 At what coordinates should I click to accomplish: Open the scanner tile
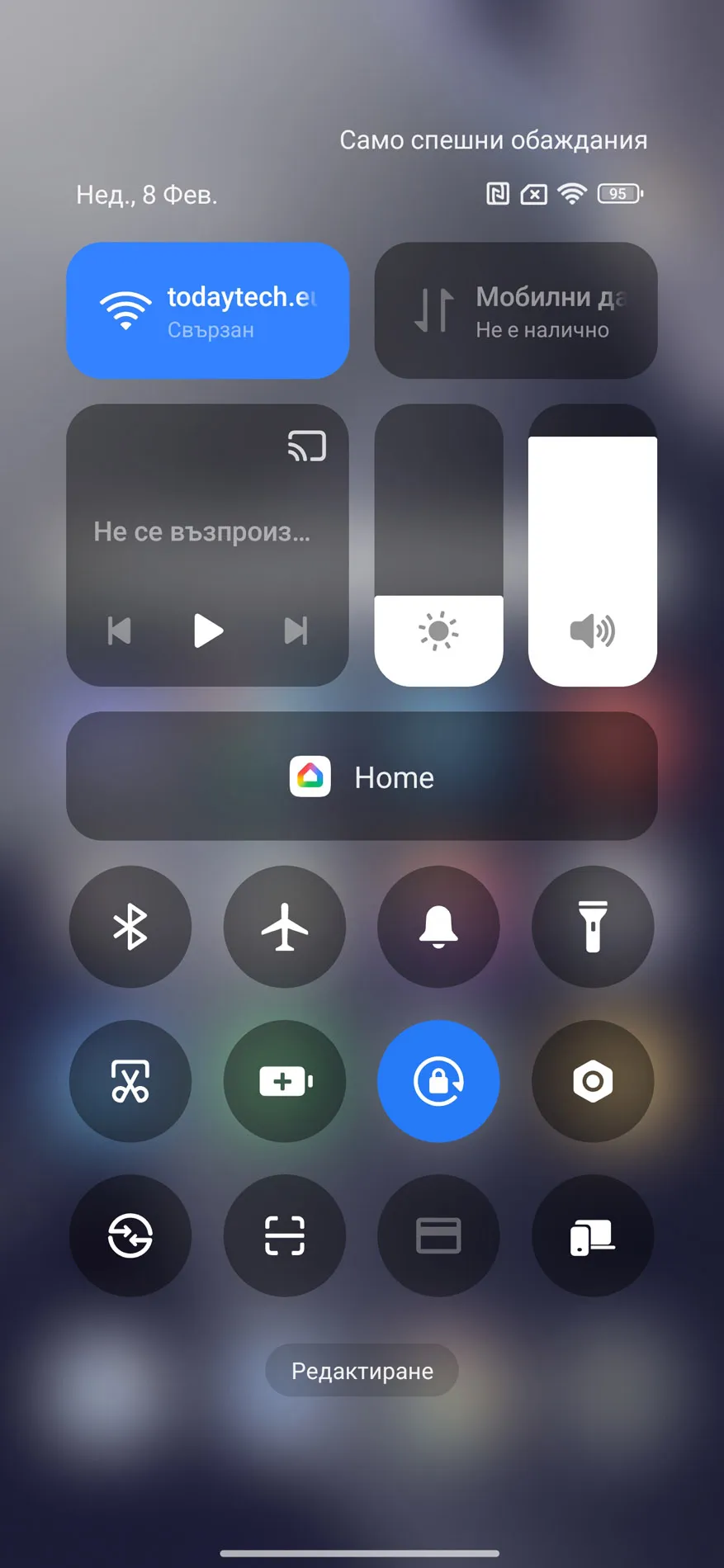285,1235
